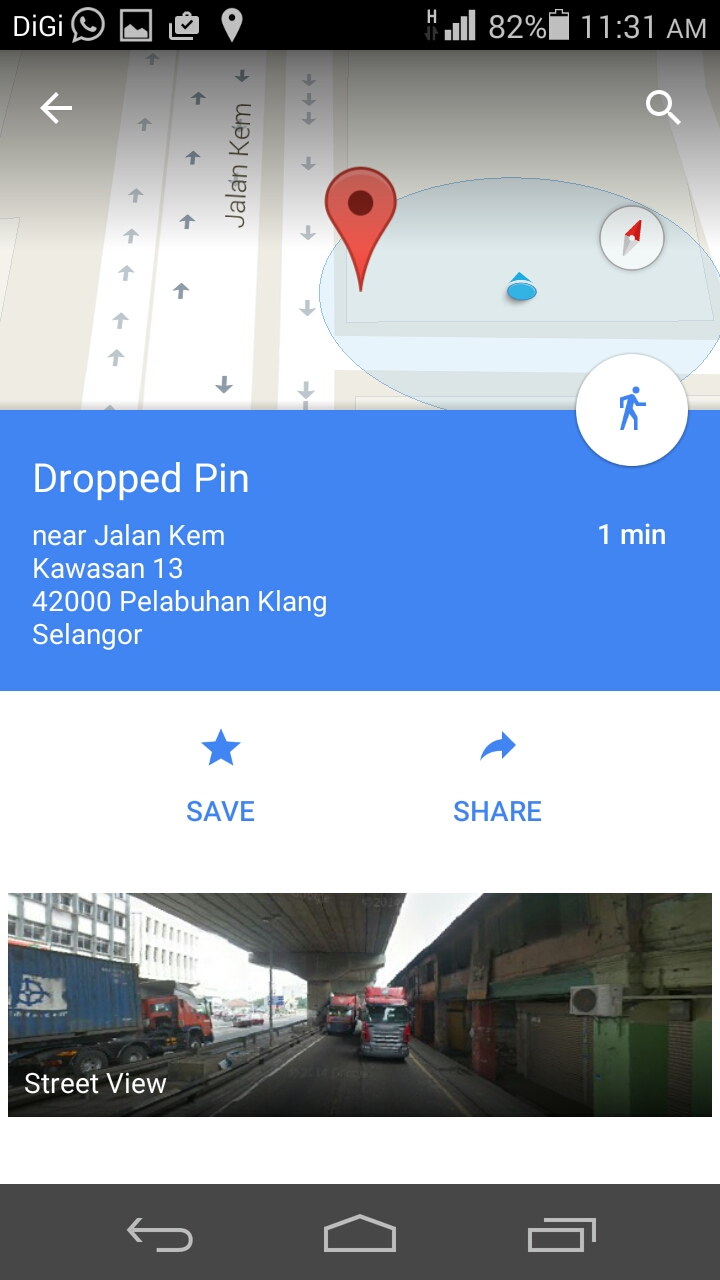Save the dropped pin location
This screenshot has height=1280, width=720.
[x=220, y=776]
